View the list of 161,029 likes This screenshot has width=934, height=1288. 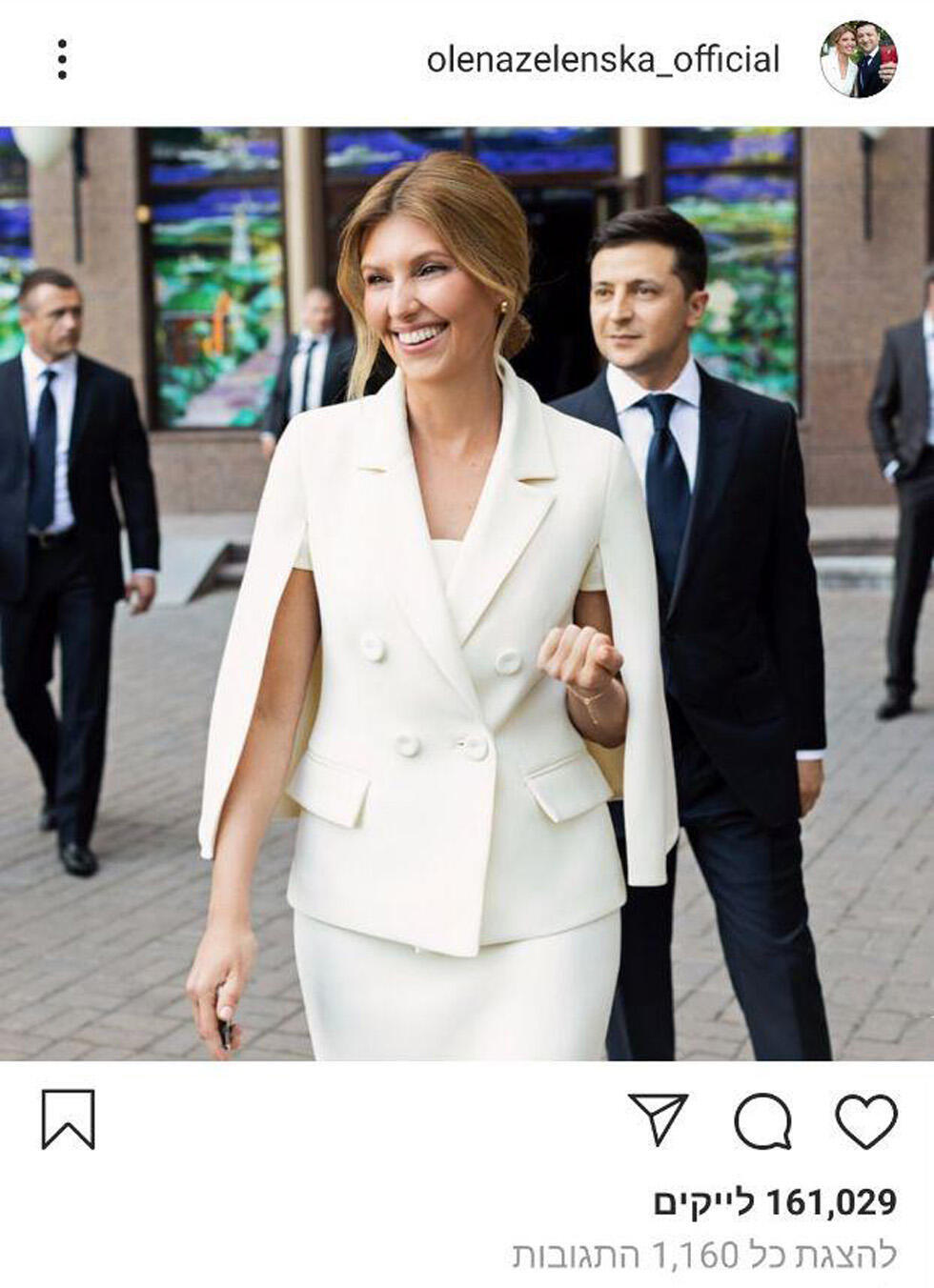tap(775, 1203)
